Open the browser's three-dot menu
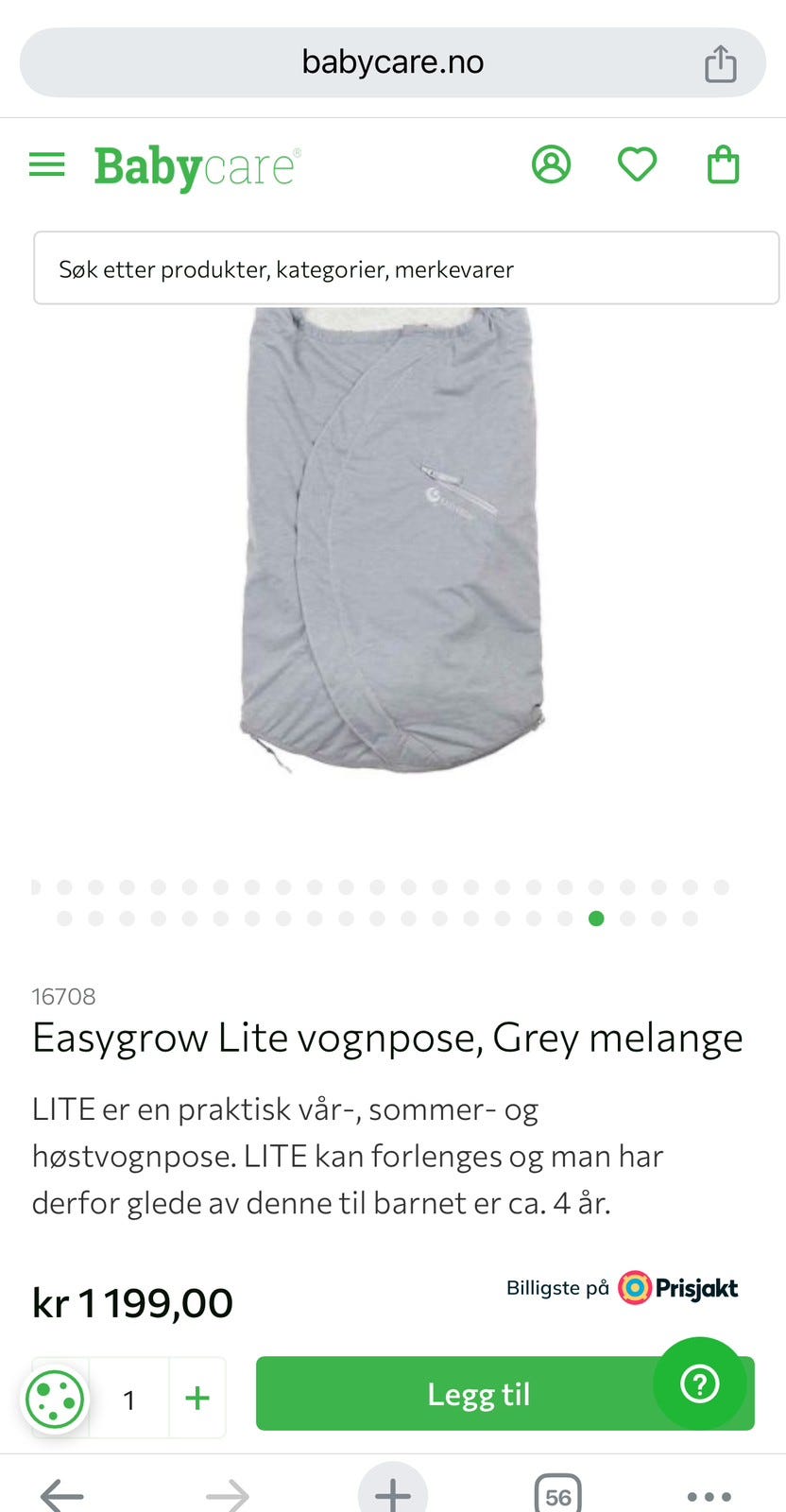The width and height of the screenshot is (786, 1512). click(x=709, y=1496)
